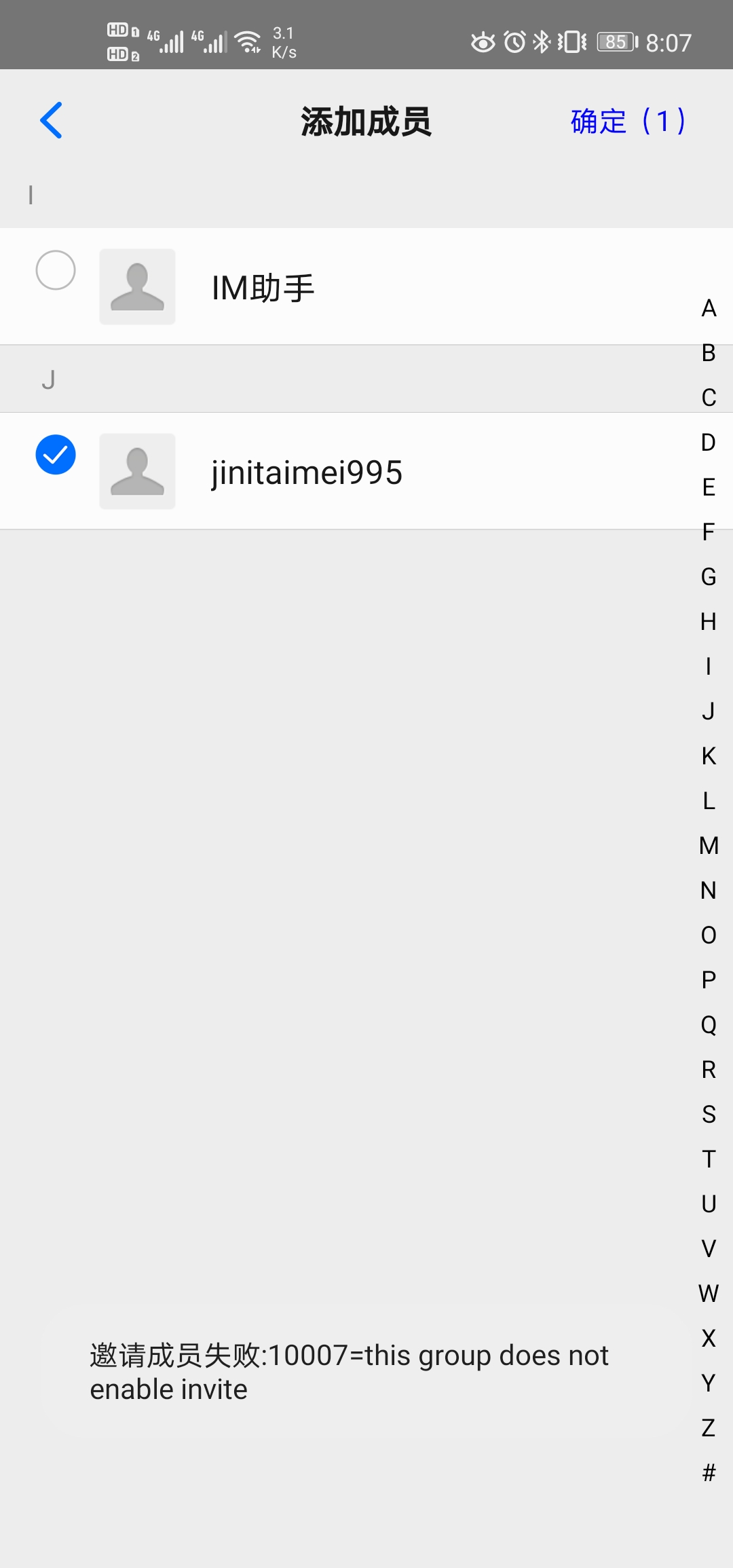Go back from the 添加成员 screen
The width and height of the screenshot is (733, 1568).
(52, 121)
